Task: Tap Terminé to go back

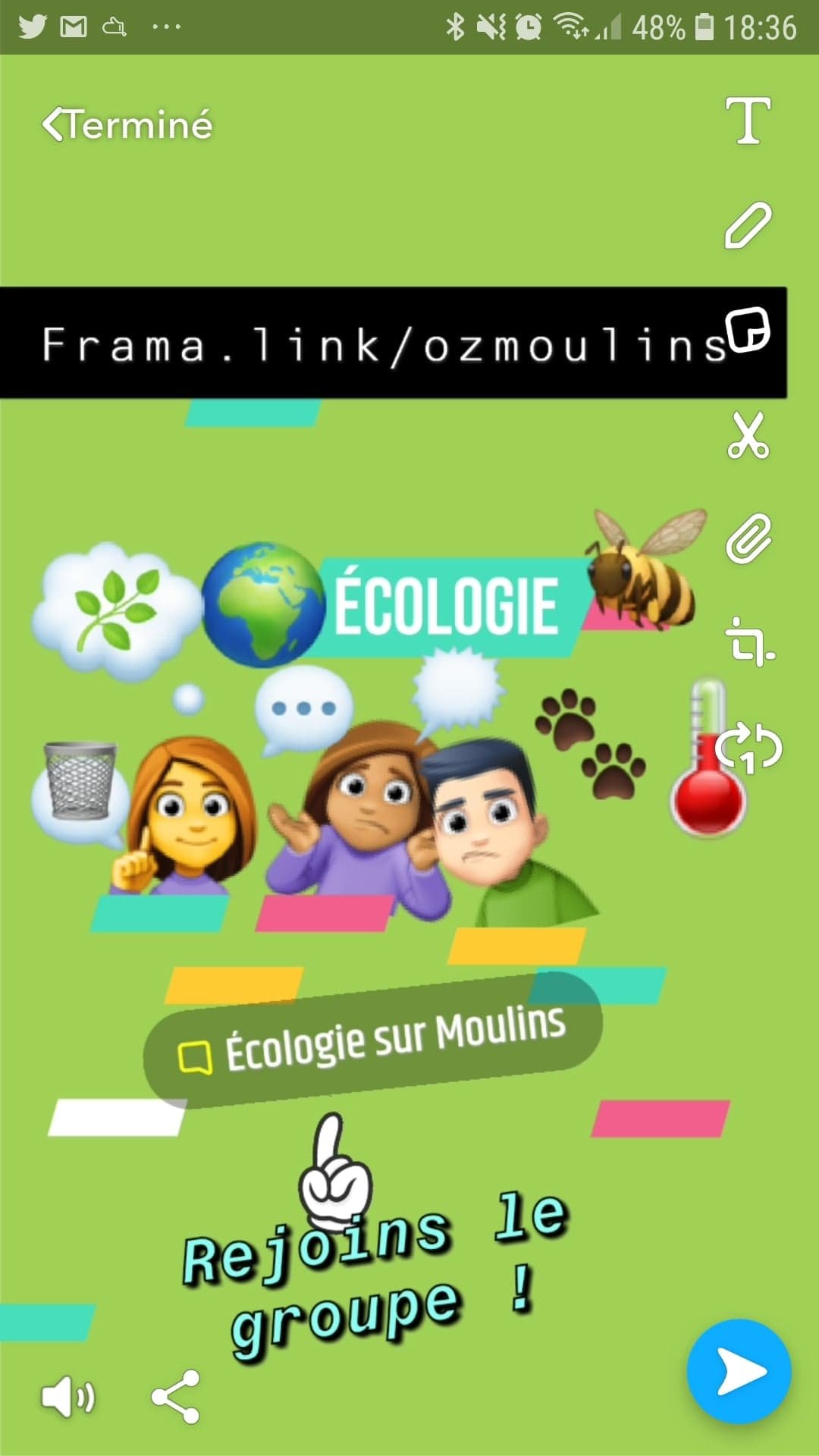Action: click(127, 125)
